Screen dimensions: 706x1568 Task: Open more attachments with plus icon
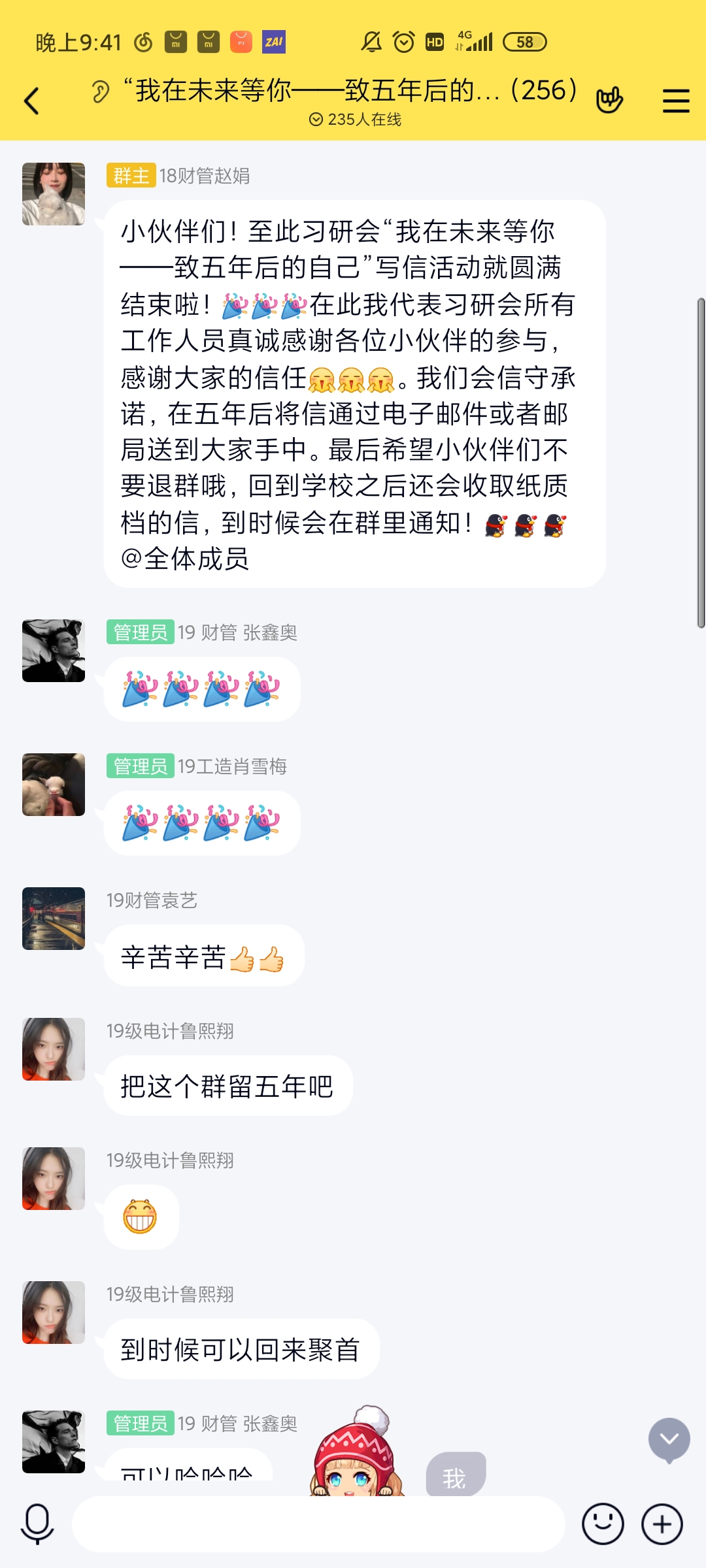(x=662, y=1524)
